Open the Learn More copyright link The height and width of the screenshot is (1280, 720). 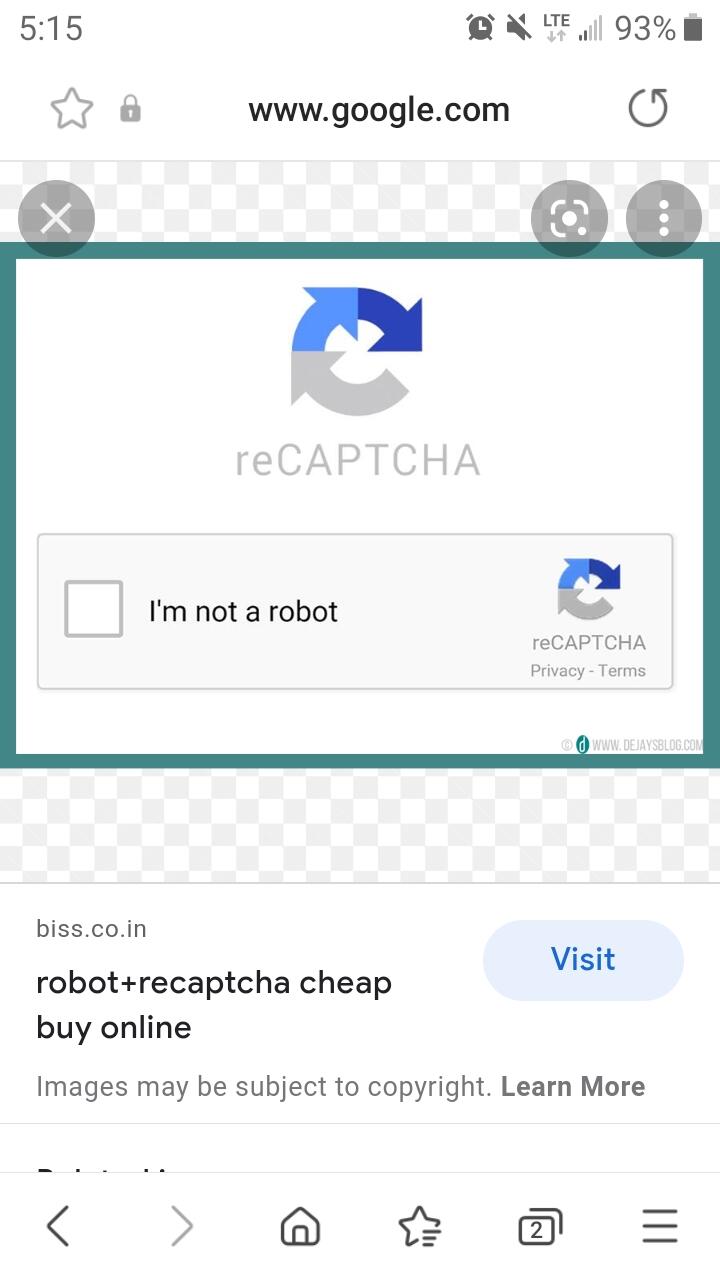(x=573, y=1087)
